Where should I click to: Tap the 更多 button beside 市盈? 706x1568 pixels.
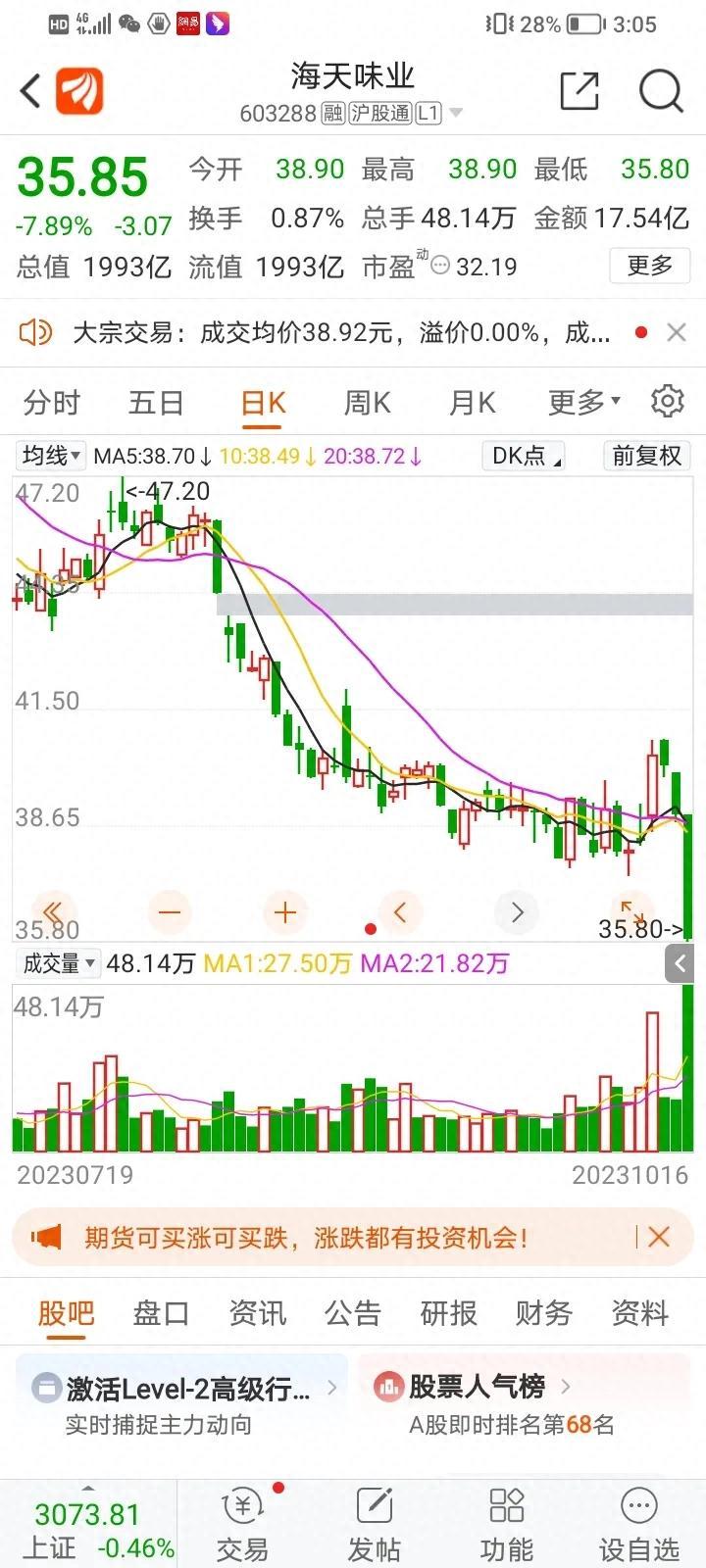[650, 266]
